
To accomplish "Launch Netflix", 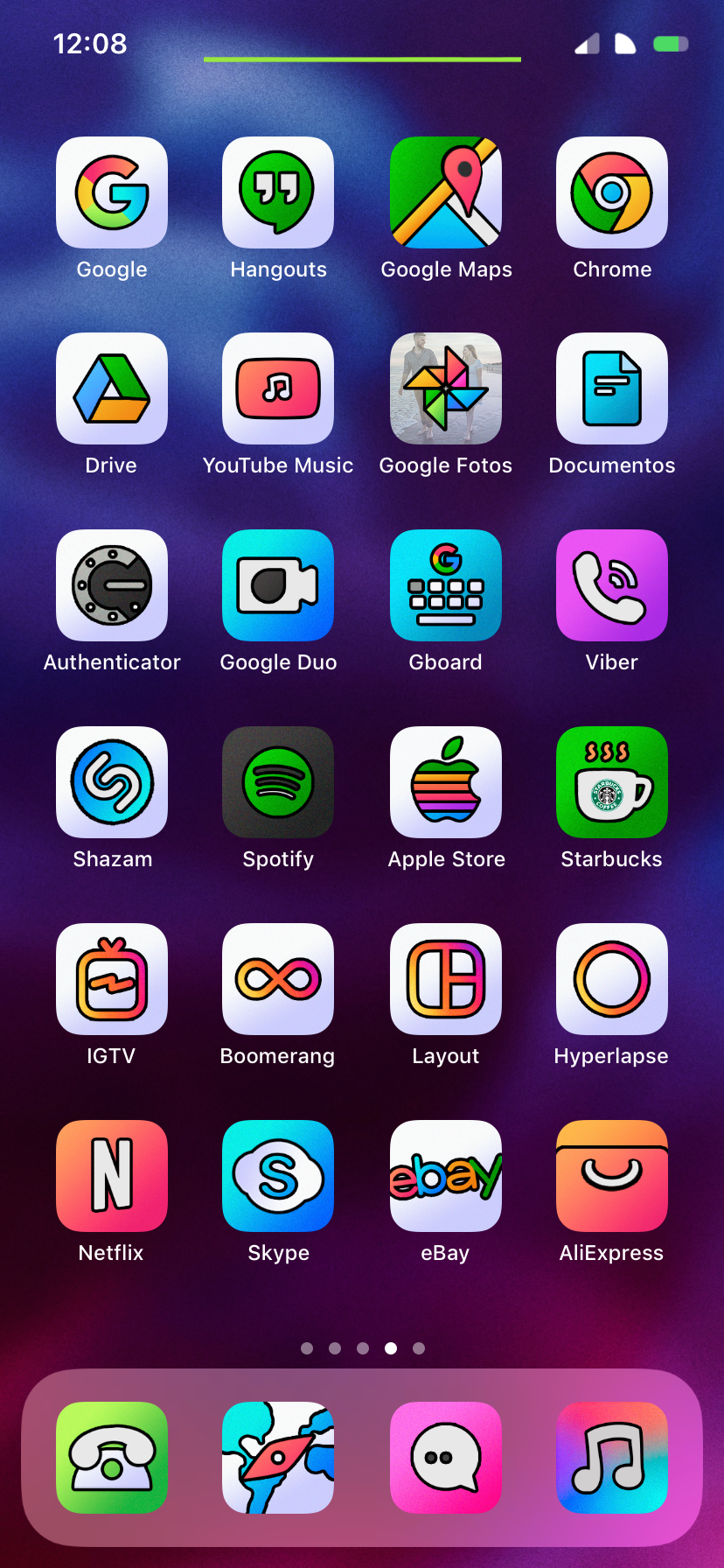I will click(112, 1176).
